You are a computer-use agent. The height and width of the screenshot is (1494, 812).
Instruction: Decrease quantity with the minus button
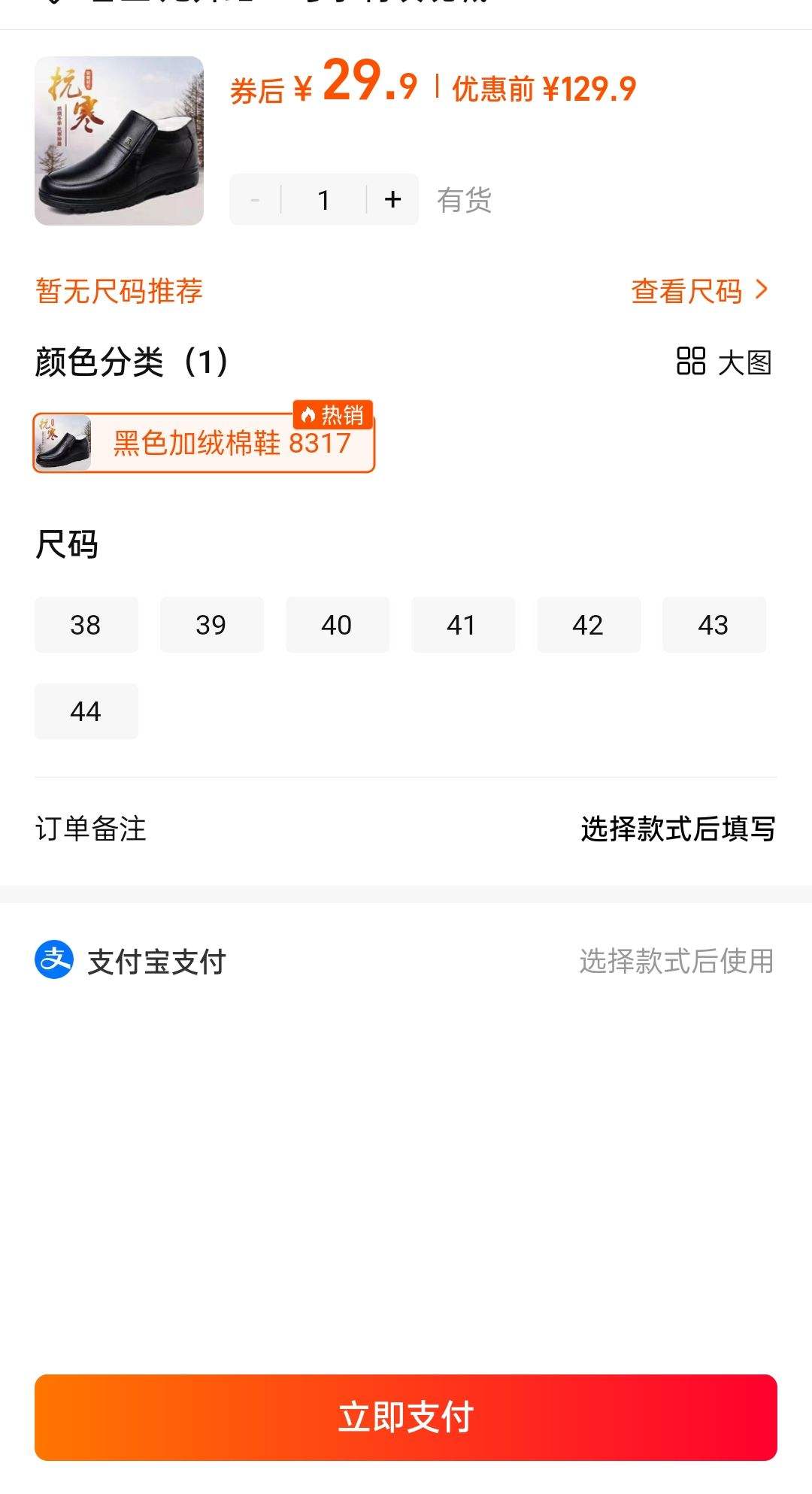coord(255,199)
